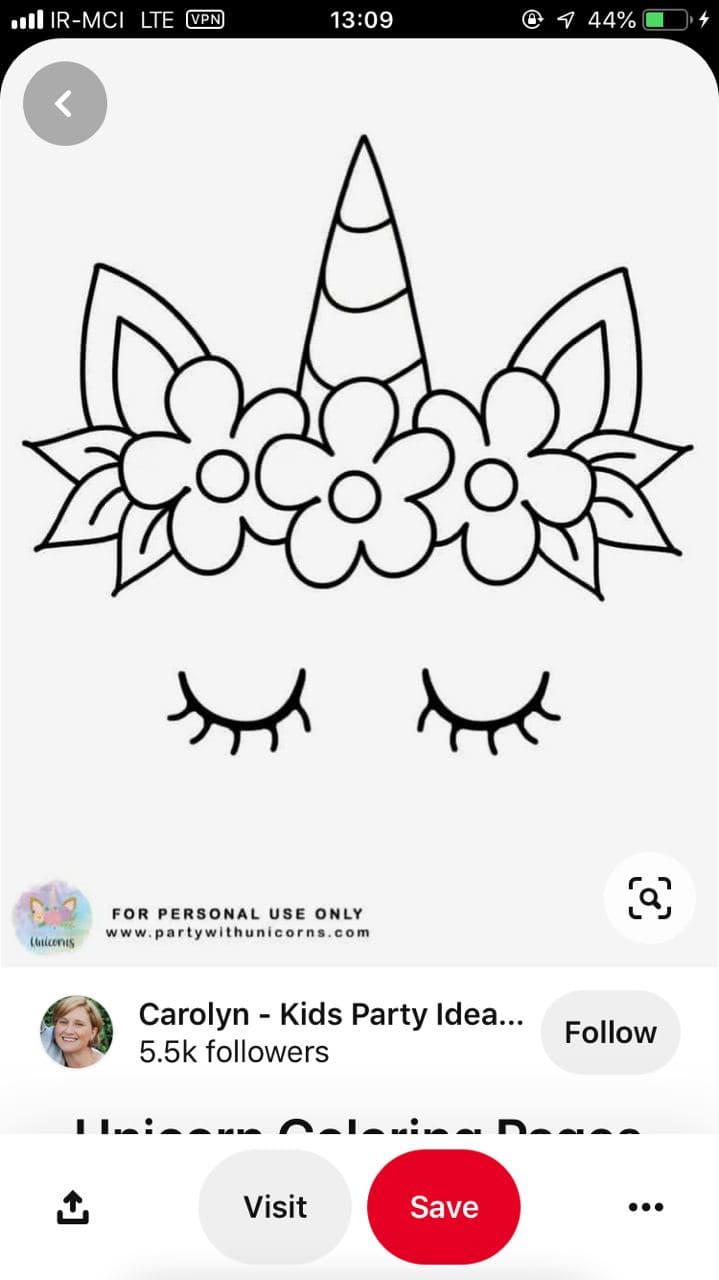Viewport: 719px width, 1280px height.
Task: Go back using the arrow button
Action: (x=65, y=103)
